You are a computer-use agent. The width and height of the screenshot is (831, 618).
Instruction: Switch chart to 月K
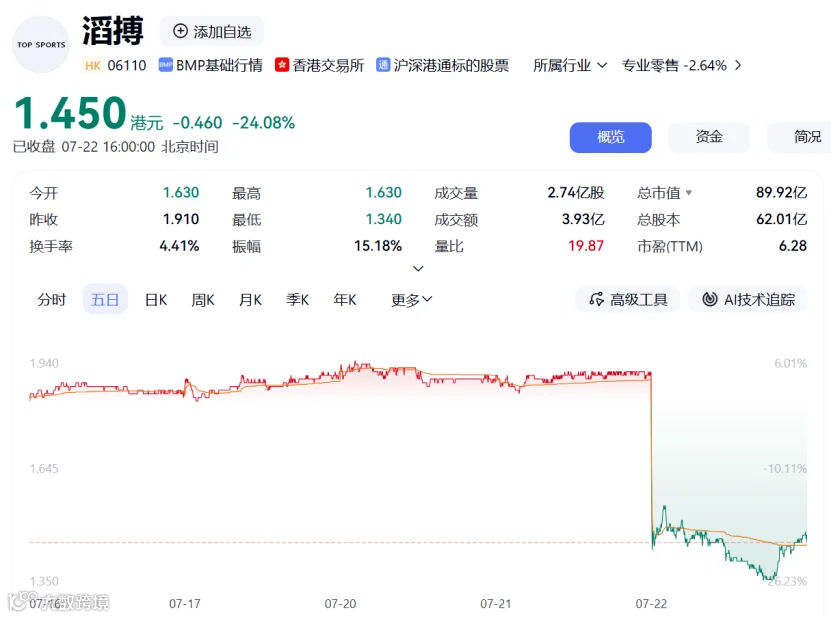[250, 299]
